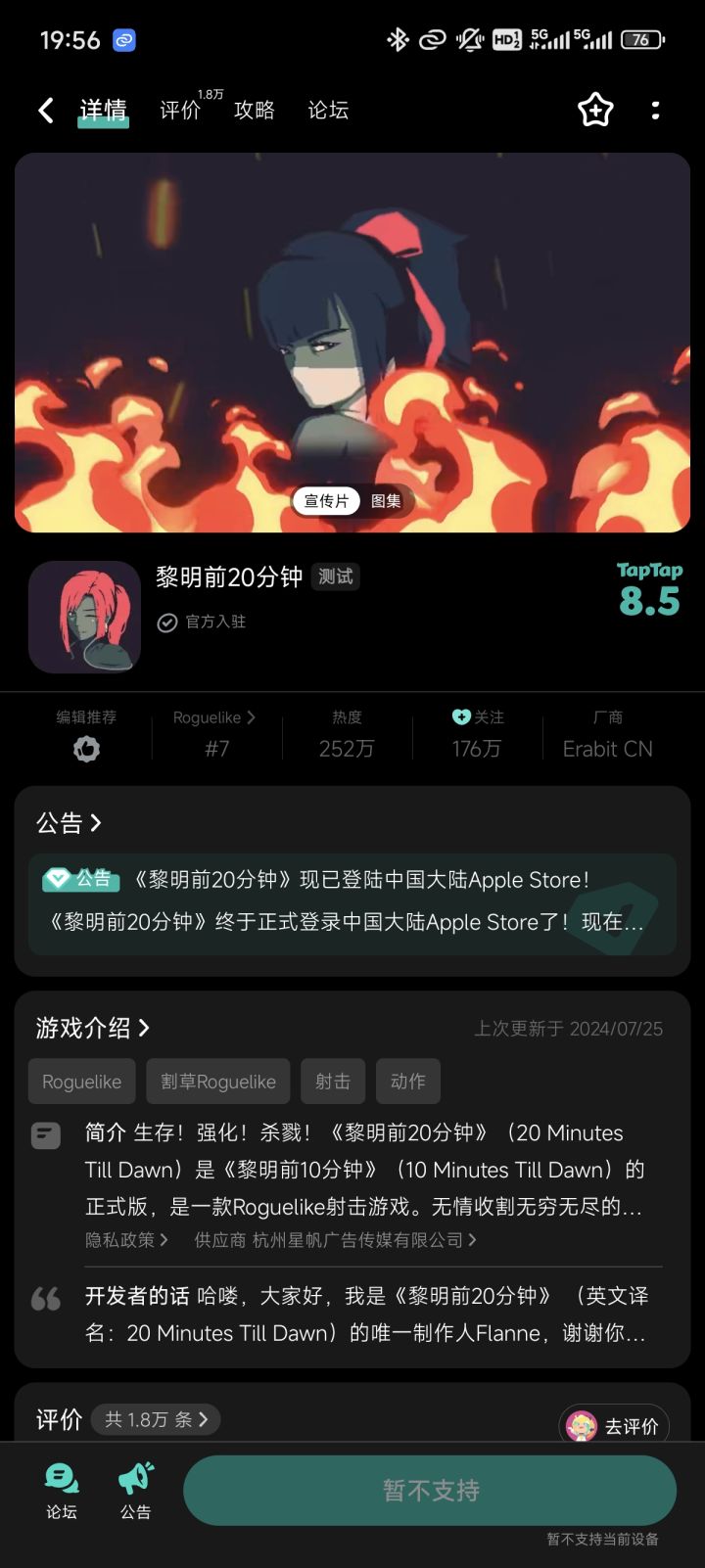705x1568 pixels.
Task: Switch to the 评价 tab
Action: coord(178,110)
